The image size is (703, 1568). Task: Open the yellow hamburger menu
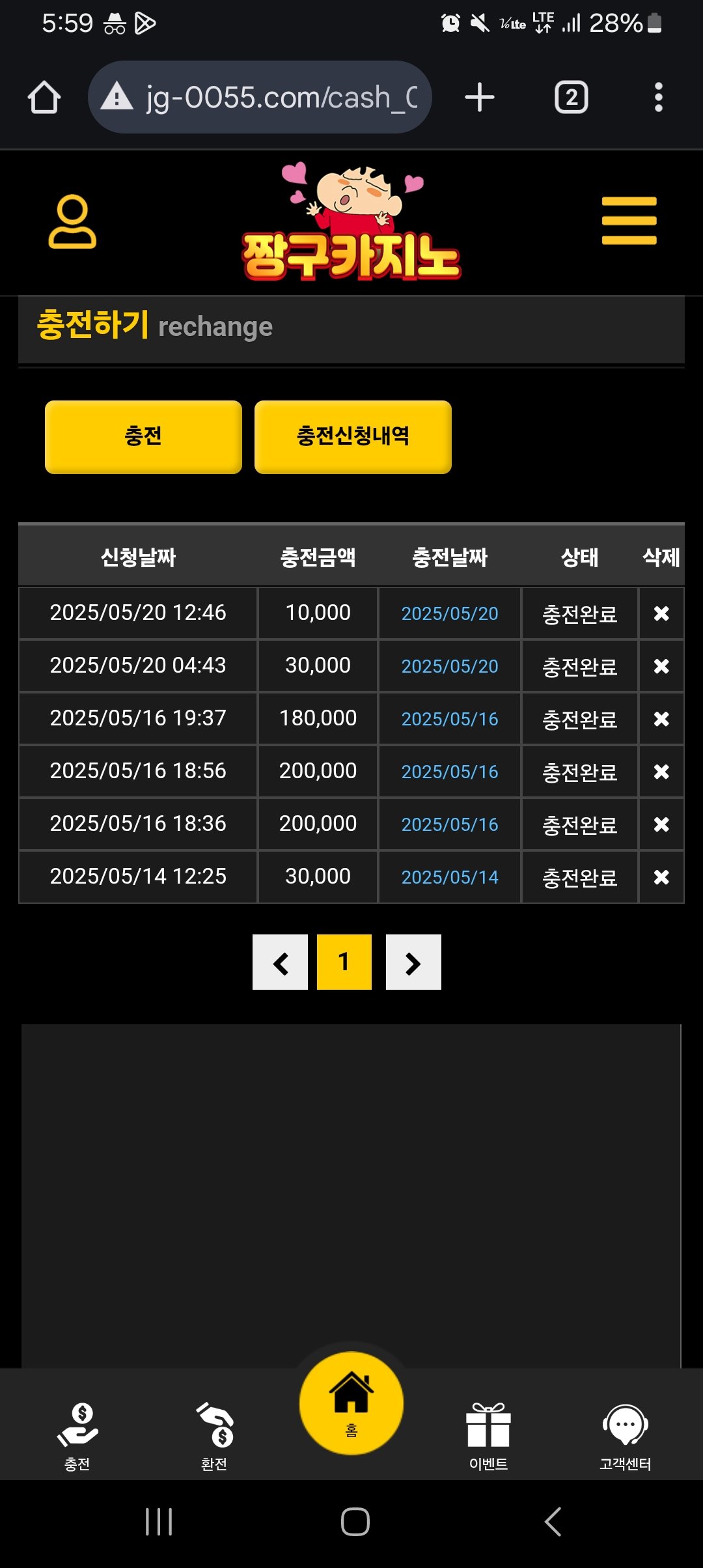tap(629, 221)
